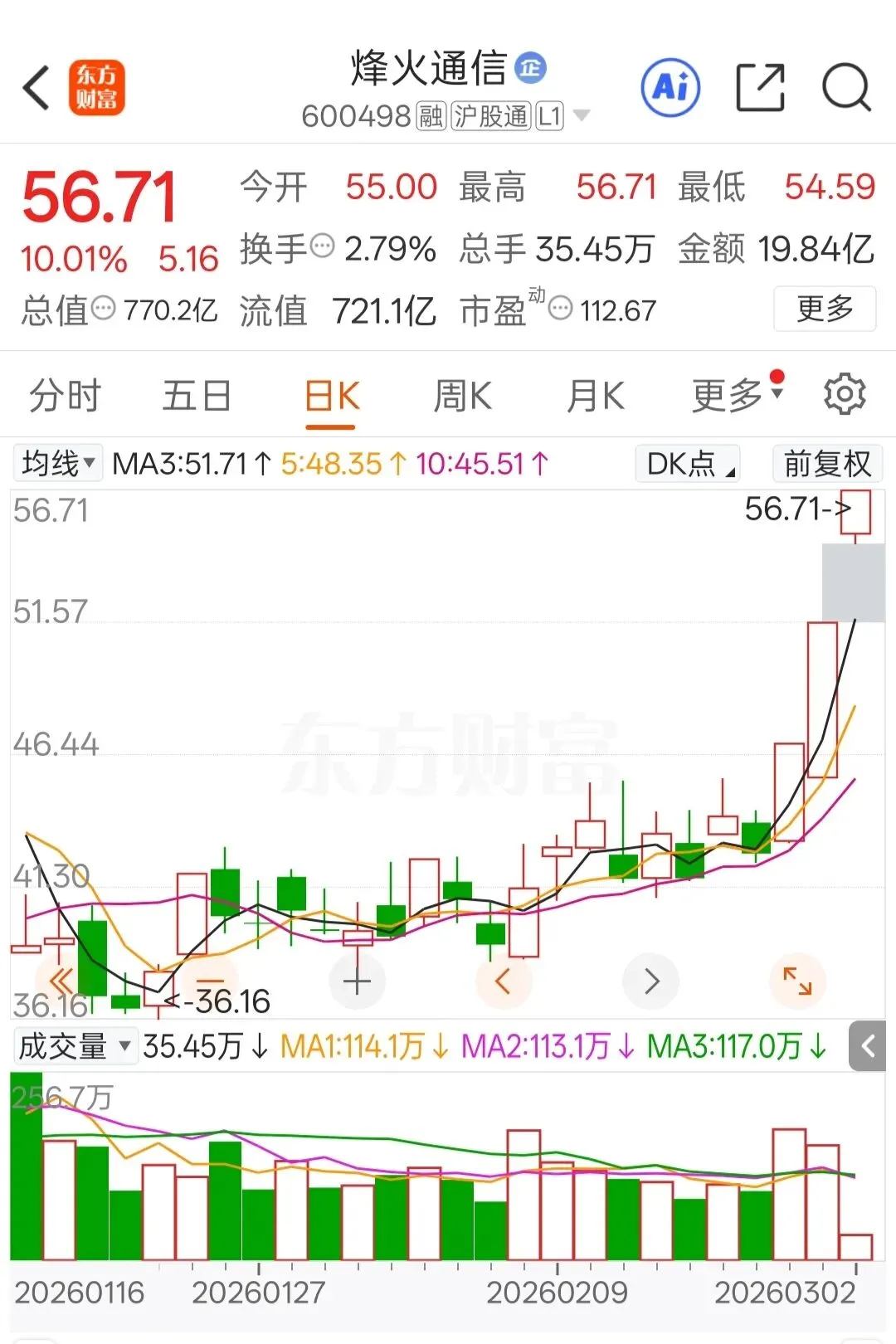Screen dimensions: 896x1344
Task: Go back using the top-left arrow
Action: [x=37, y=88]
